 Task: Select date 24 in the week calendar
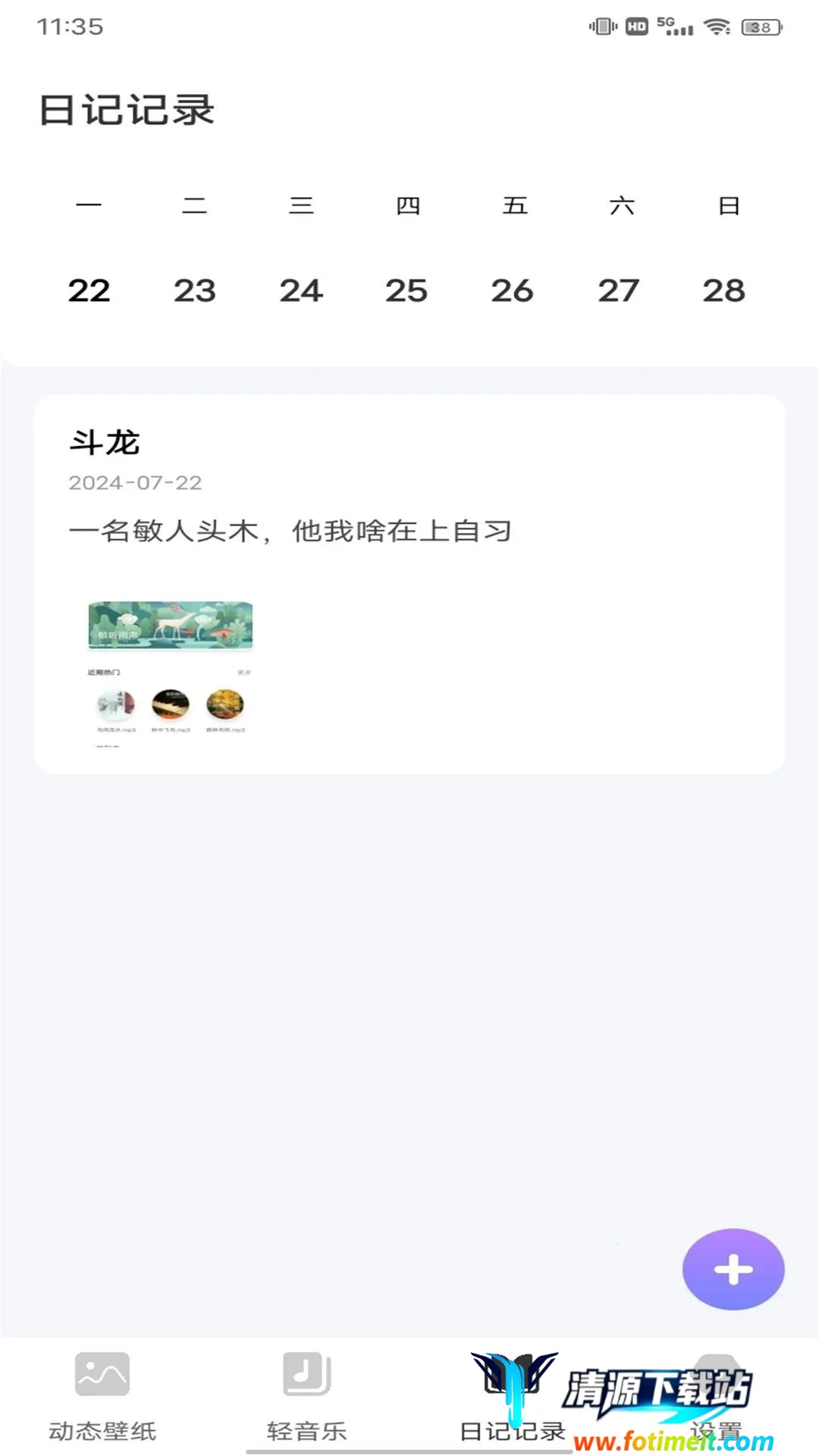coord(301,290)
